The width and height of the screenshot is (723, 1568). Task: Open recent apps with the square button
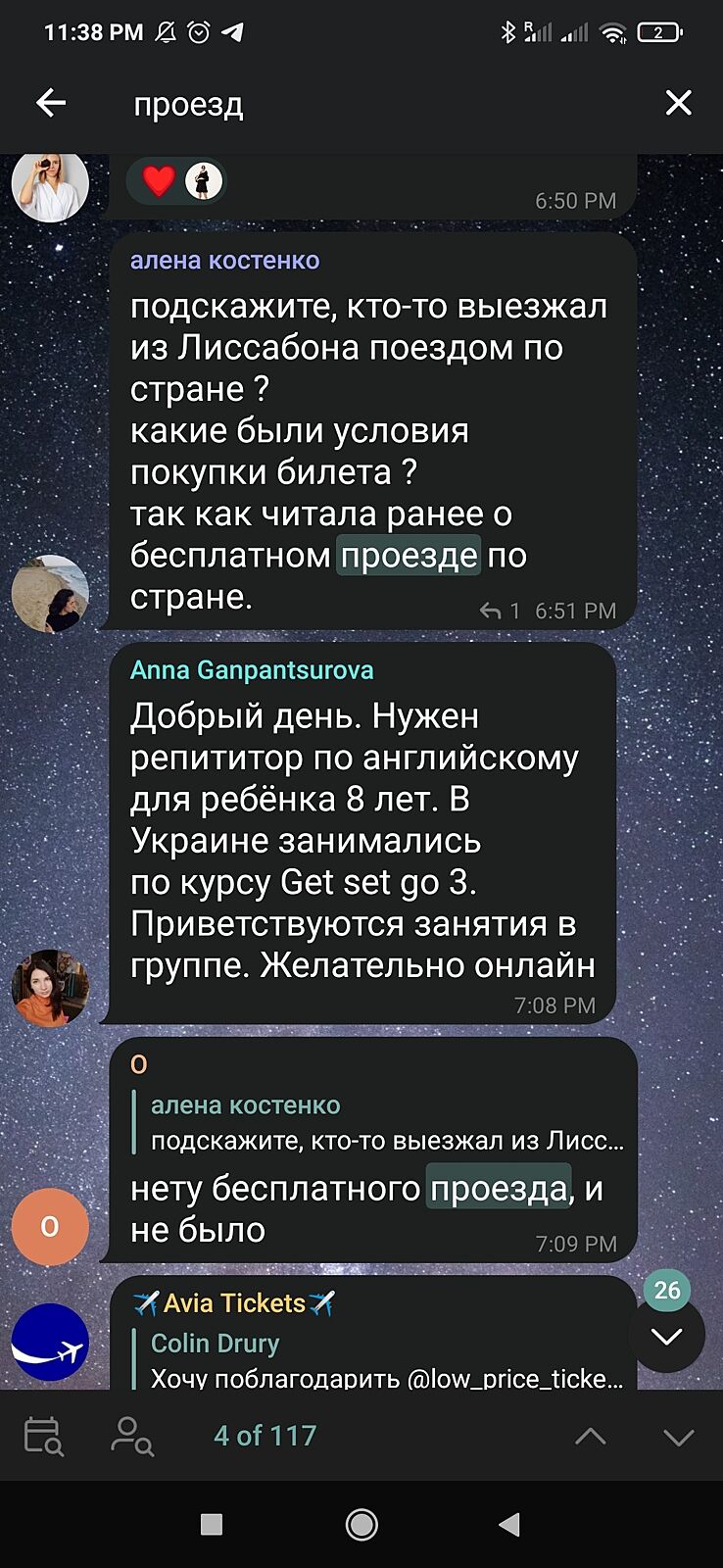pos(211,1524)
